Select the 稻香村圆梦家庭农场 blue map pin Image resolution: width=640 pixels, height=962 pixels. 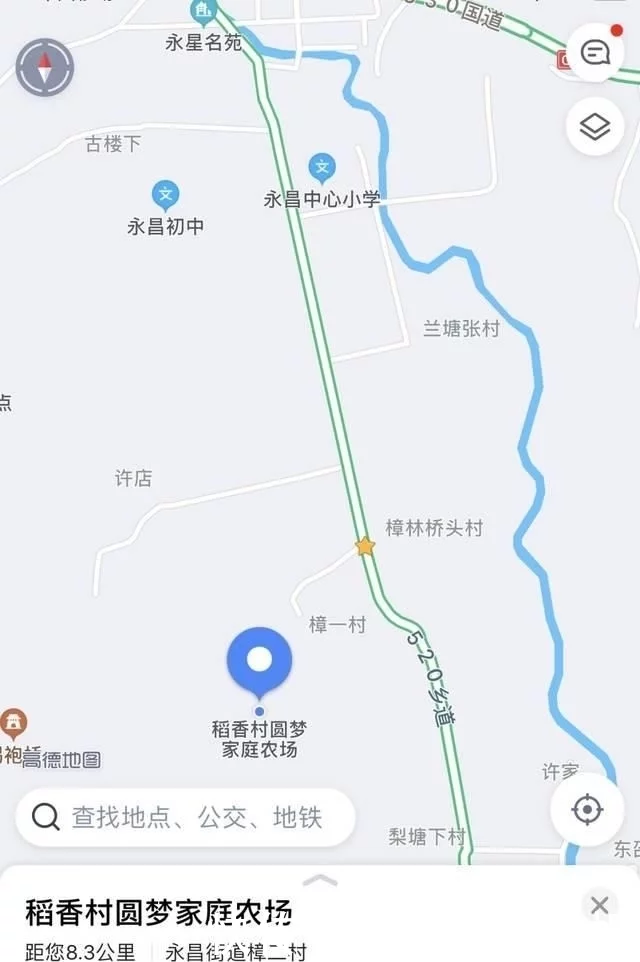[260, 662]
